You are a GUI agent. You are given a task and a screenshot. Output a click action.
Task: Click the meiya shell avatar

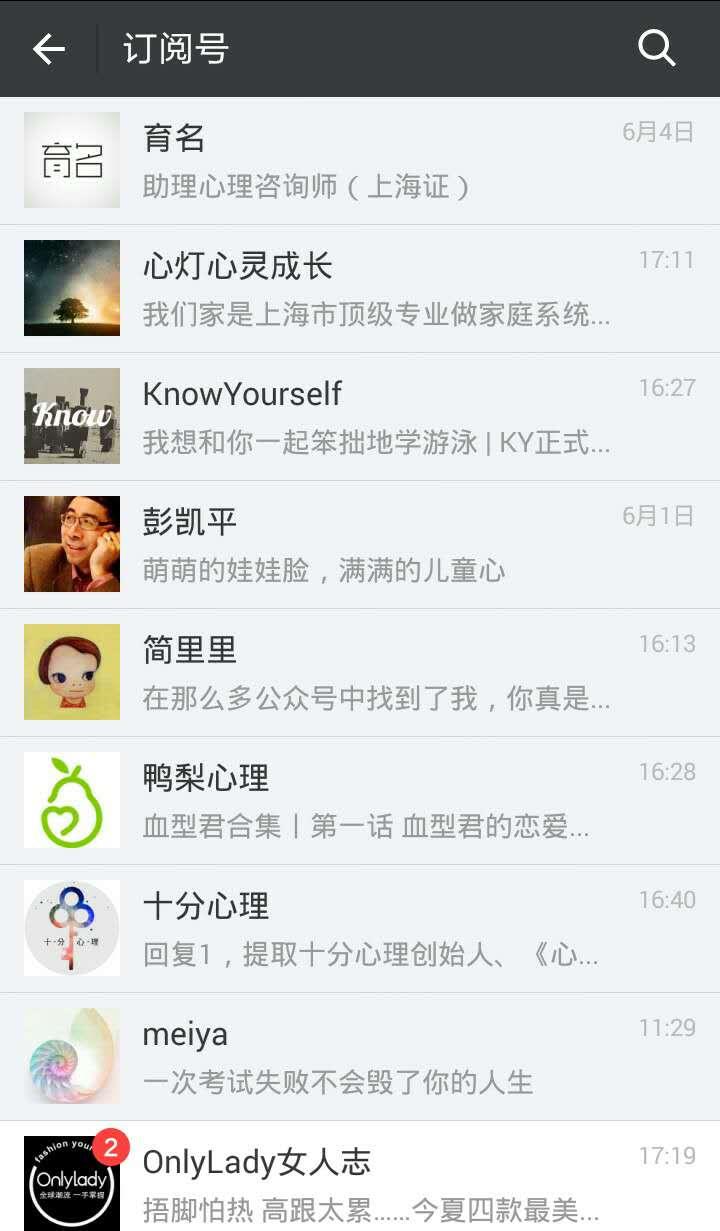(x=71, y=1055)
